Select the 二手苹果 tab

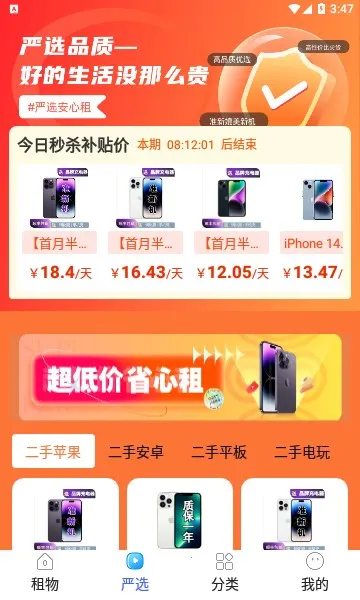pos(53,452)
